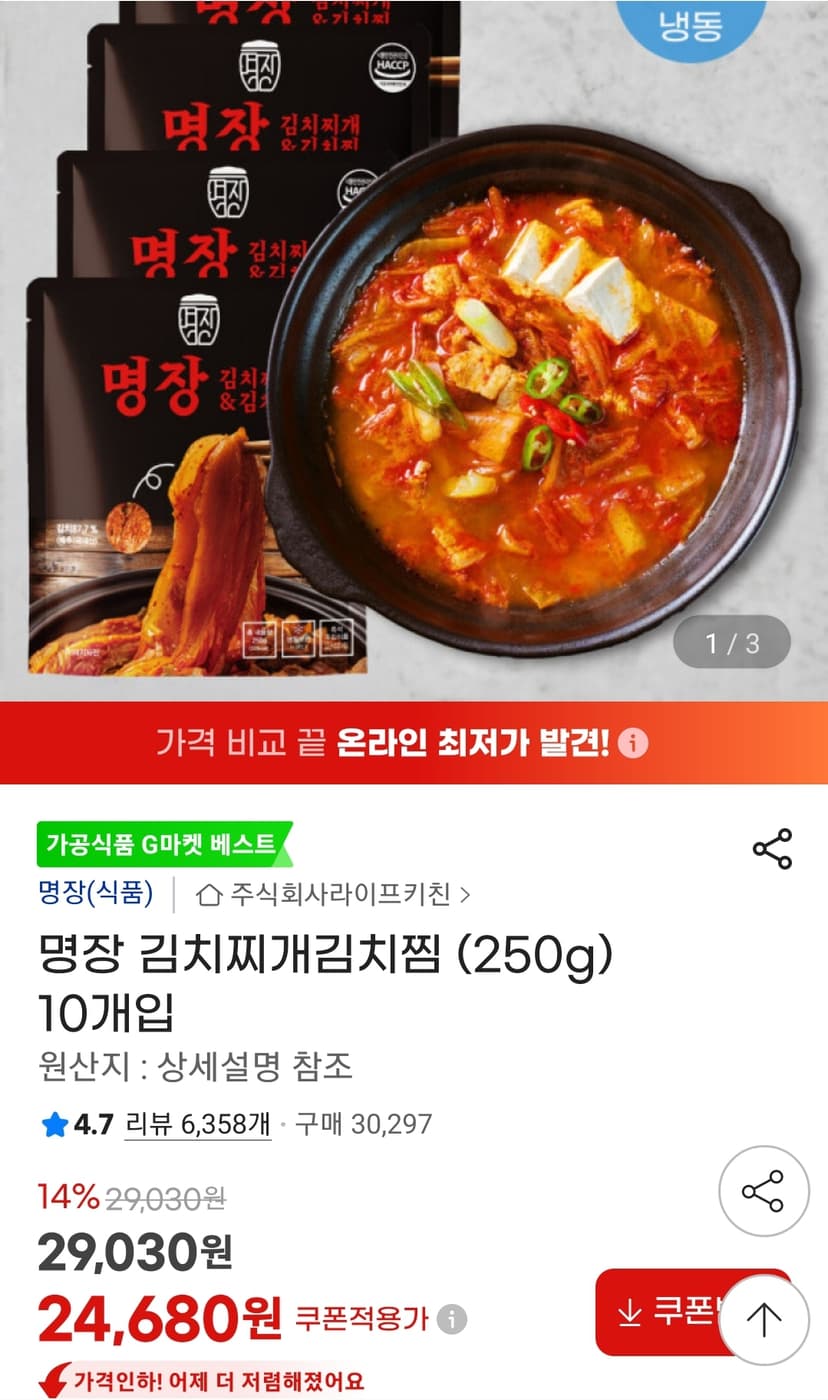Viewport: 828px width, 1400px height.
Task: Share this product using the top share icon
Action: click(772, 849)
